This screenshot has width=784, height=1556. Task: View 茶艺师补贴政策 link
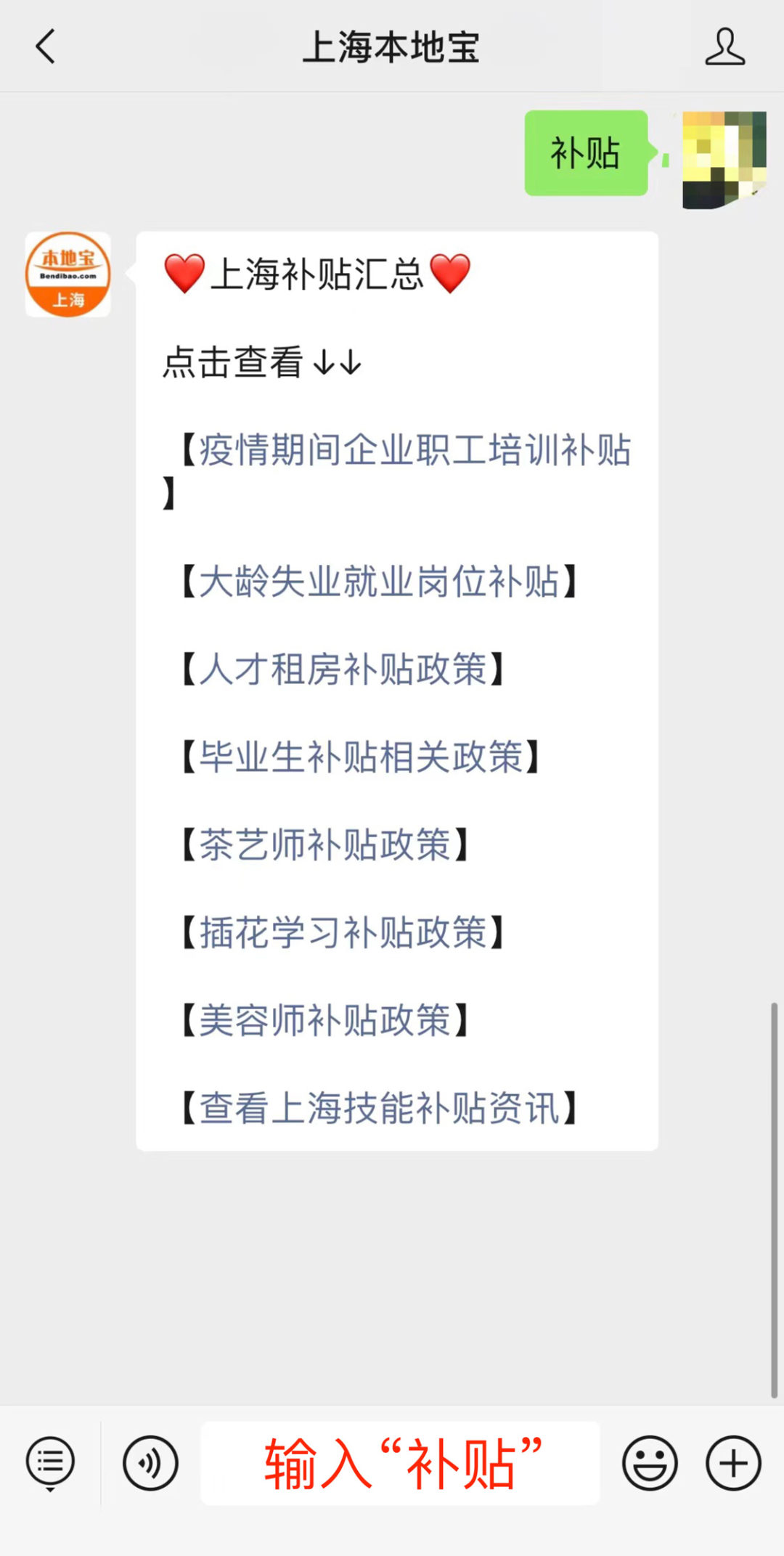click(x=324, y=845)
